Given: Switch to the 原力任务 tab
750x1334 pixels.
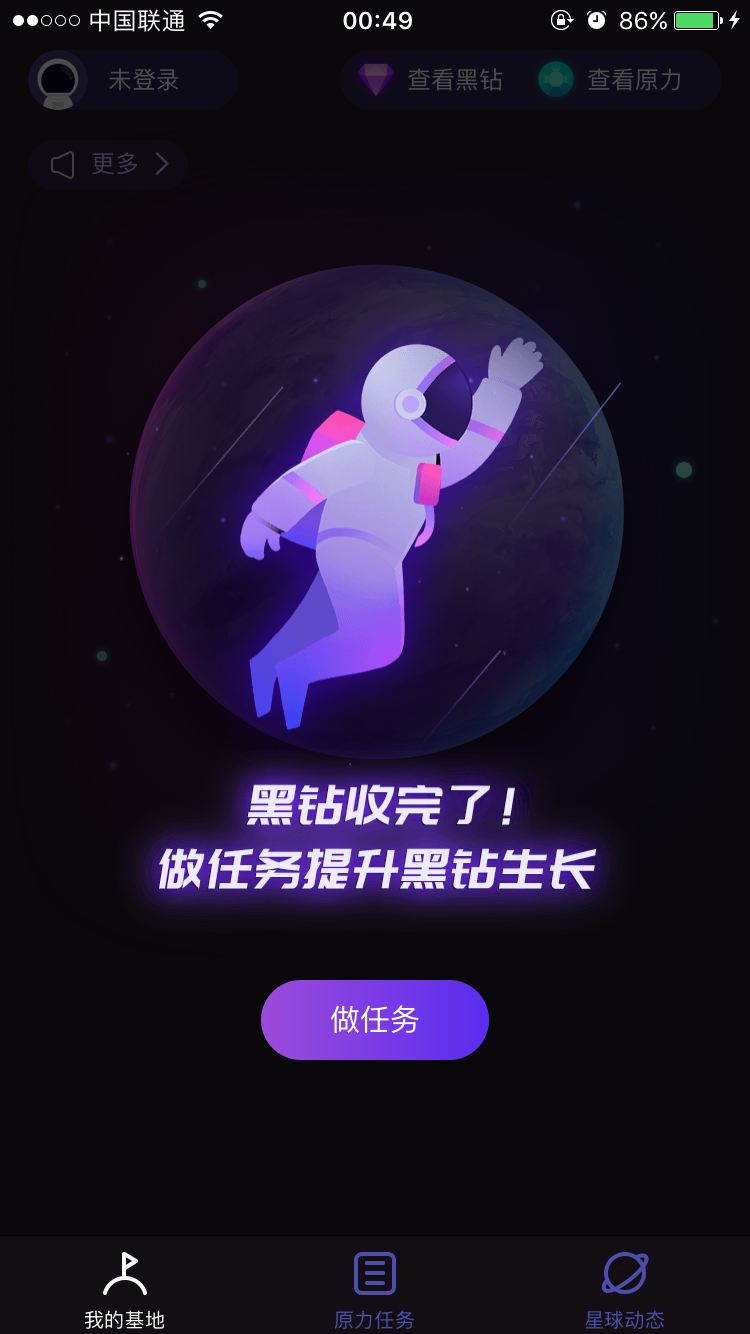Looking at the screenshot, I should point(375,1290).
